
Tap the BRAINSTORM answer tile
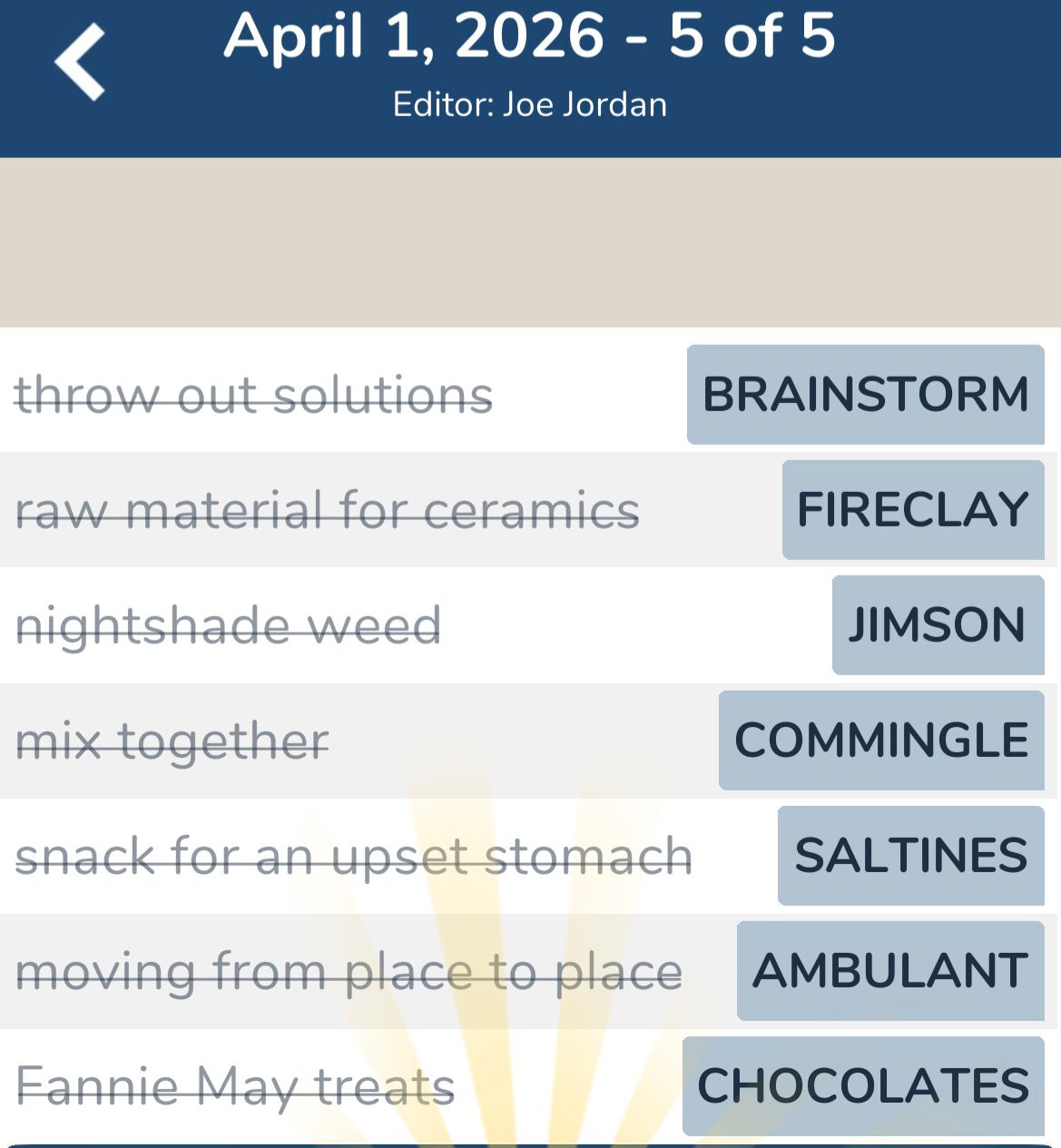click(865, 395)
